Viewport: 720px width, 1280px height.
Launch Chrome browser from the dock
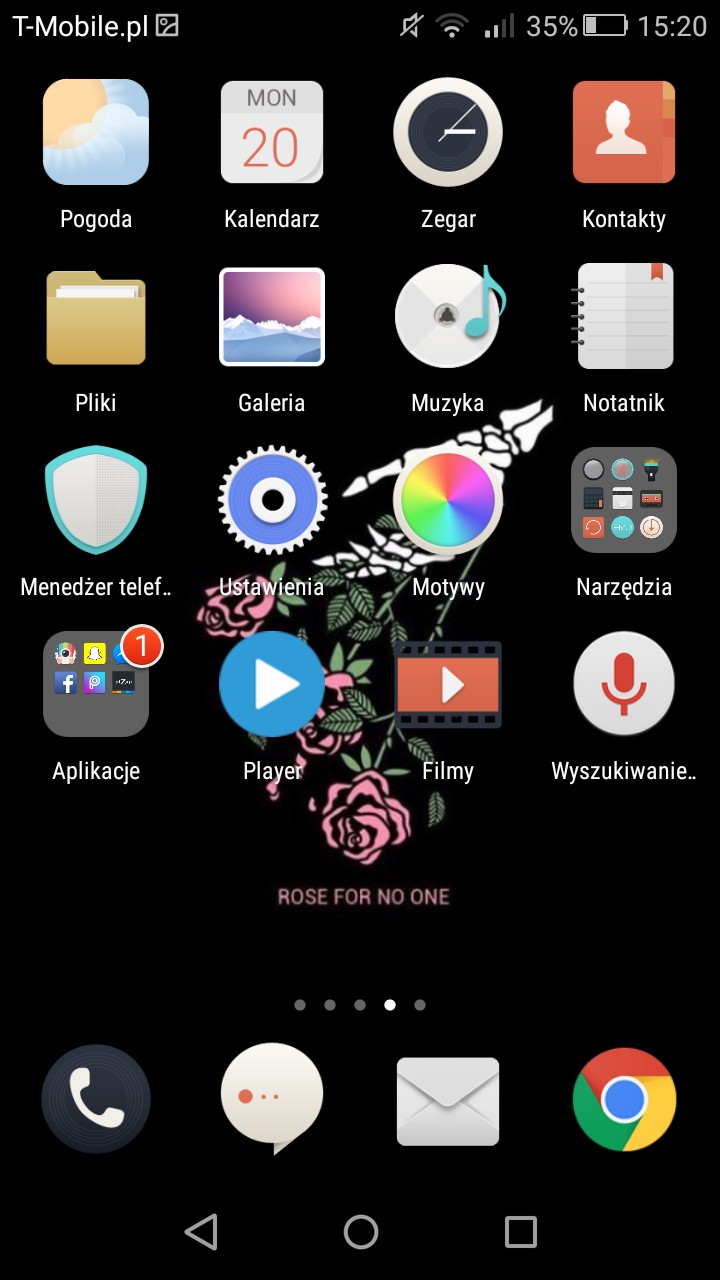[624, 1100]
